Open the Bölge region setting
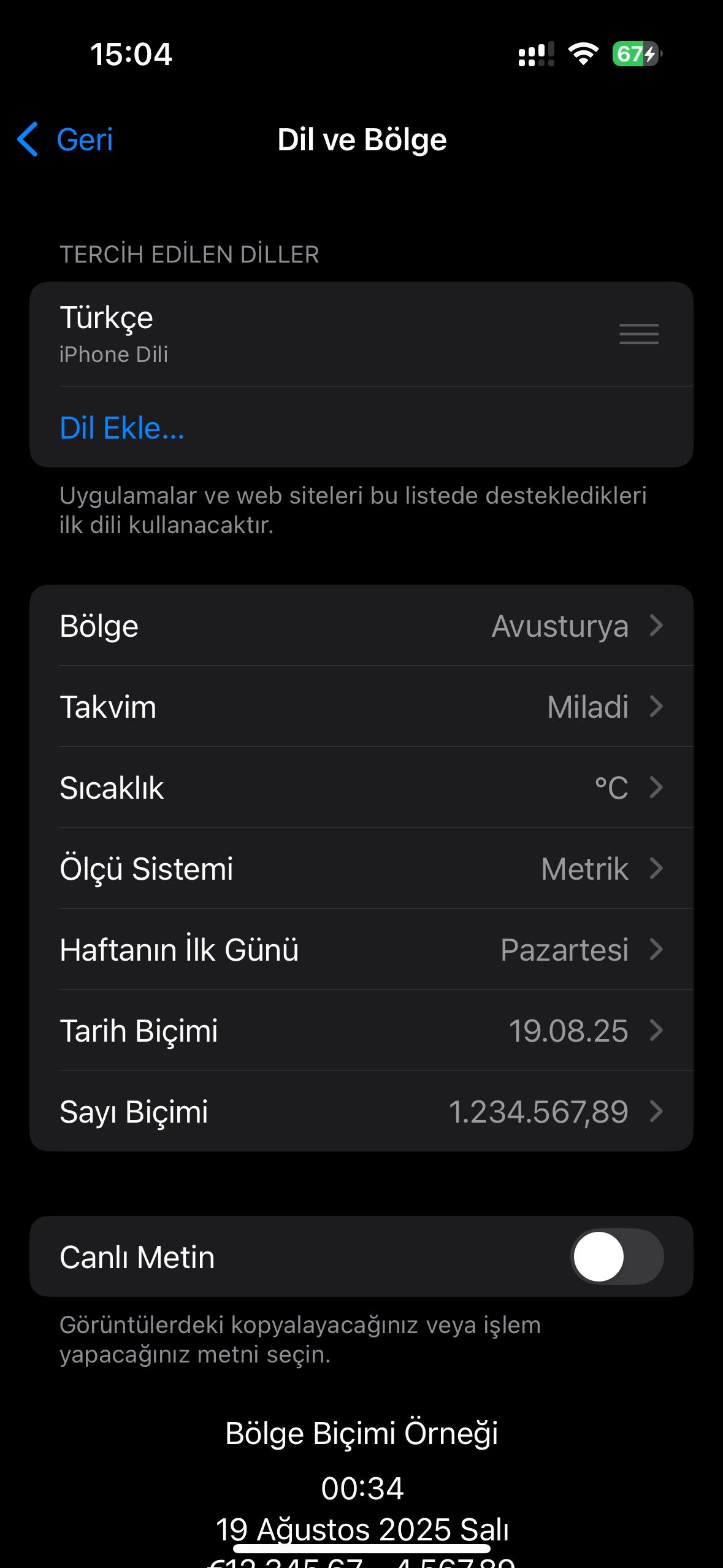 [361, 626]
